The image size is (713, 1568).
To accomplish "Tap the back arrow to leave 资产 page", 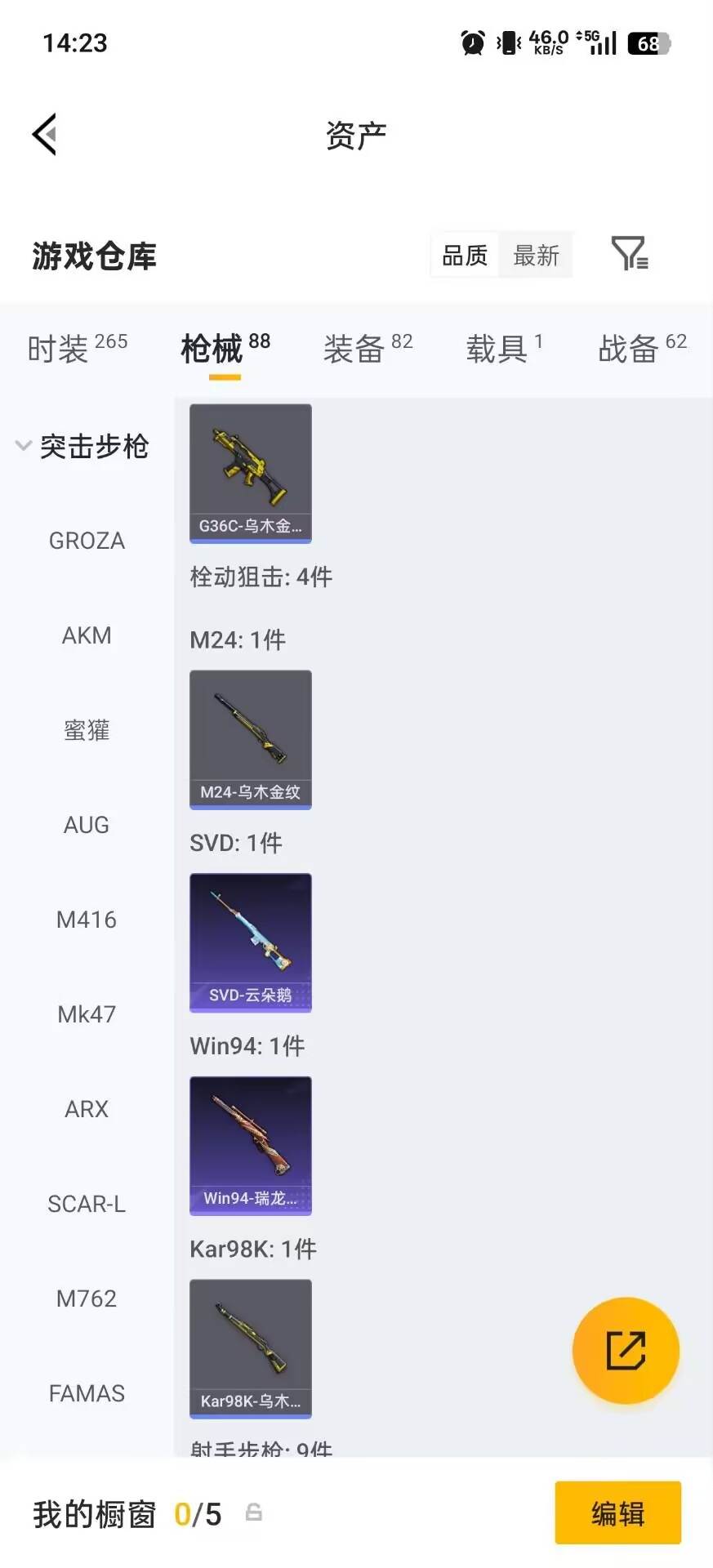I will click(45, 133).
